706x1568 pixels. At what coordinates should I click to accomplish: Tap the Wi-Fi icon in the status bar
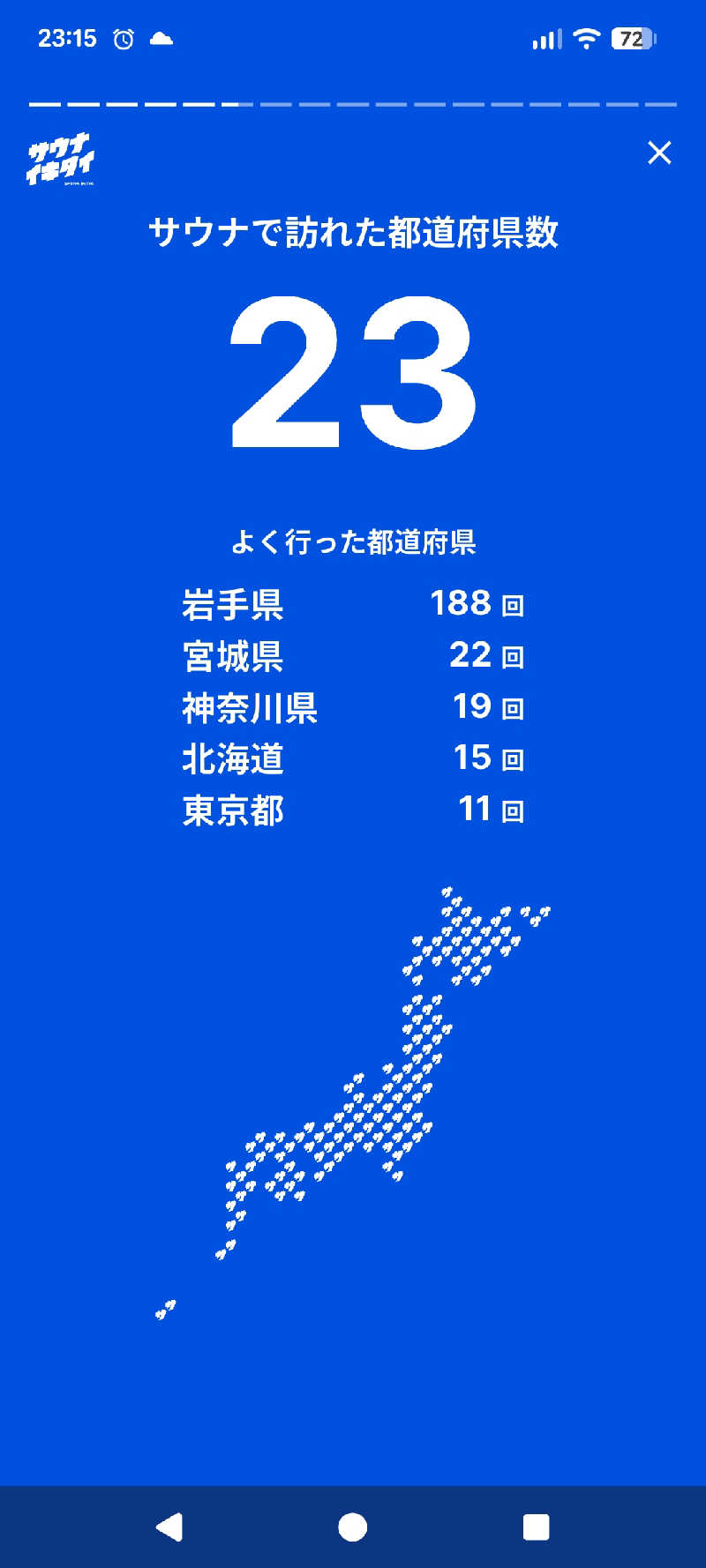[585, 38]
